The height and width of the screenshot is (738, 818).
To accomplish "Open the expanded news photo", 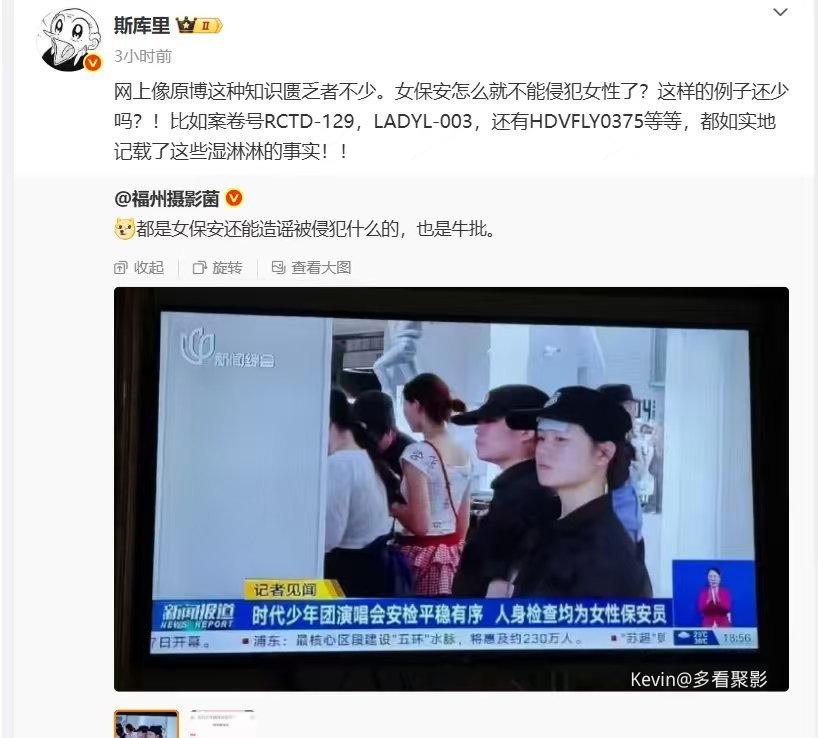I will pyautogui.click(x=451, y=488).
